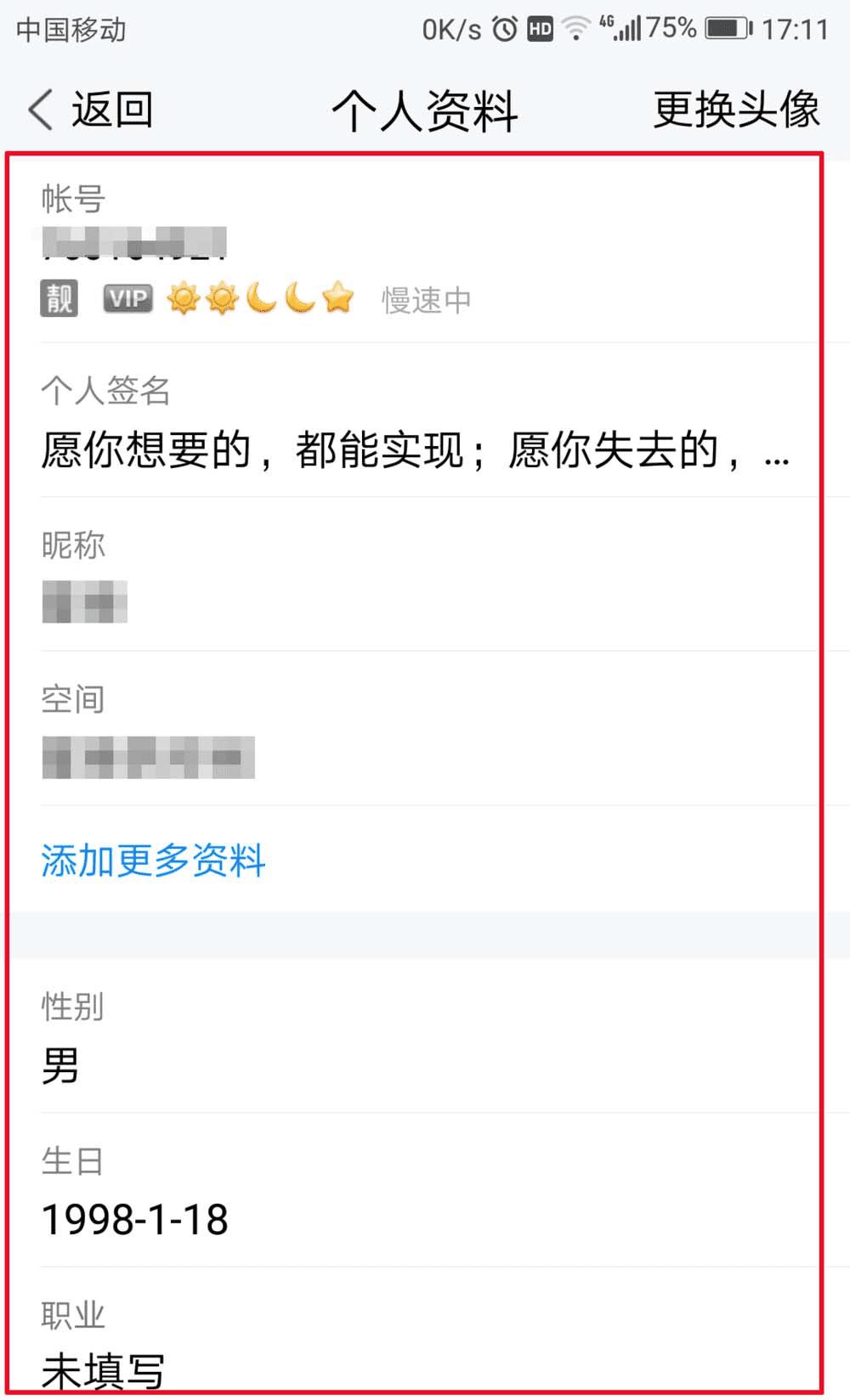This screenshot has height=1400, width=850.
Task: Tap 更换头像 to change the avatar
Action: [735, 110]
